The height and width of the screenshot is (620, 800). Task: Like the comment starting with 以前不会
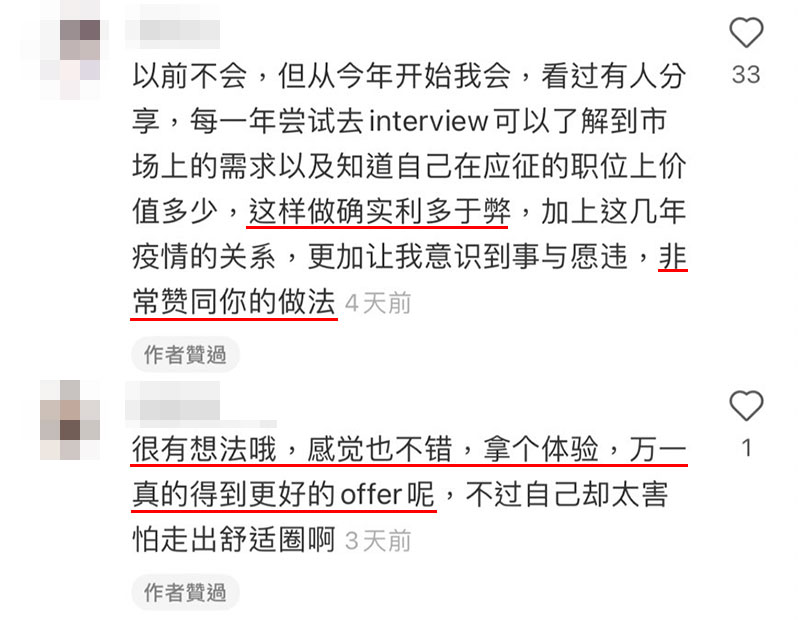tap(746, 34)
